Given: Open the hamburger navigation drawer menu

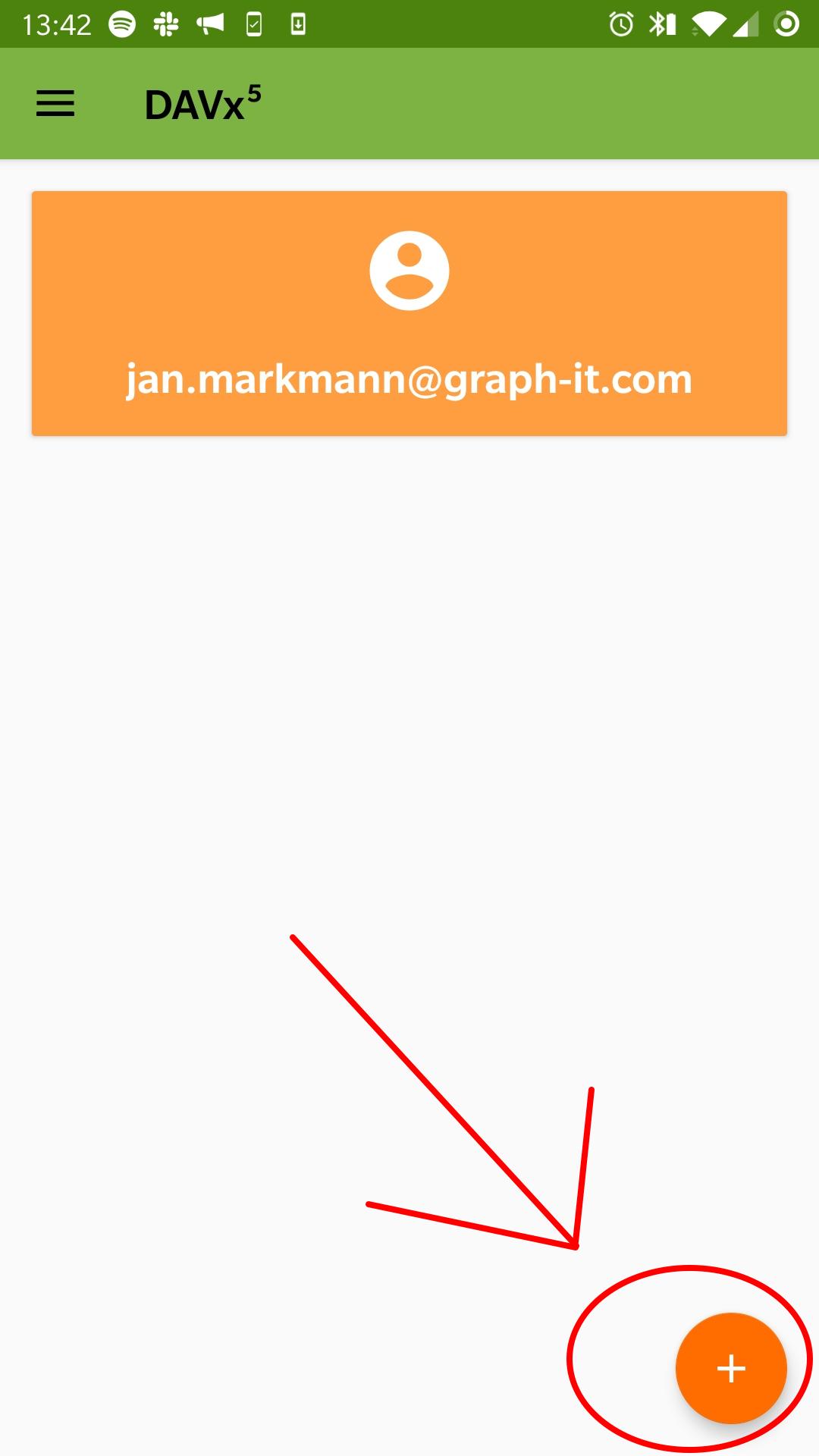Looking at the screenshot, I should 55,104.
